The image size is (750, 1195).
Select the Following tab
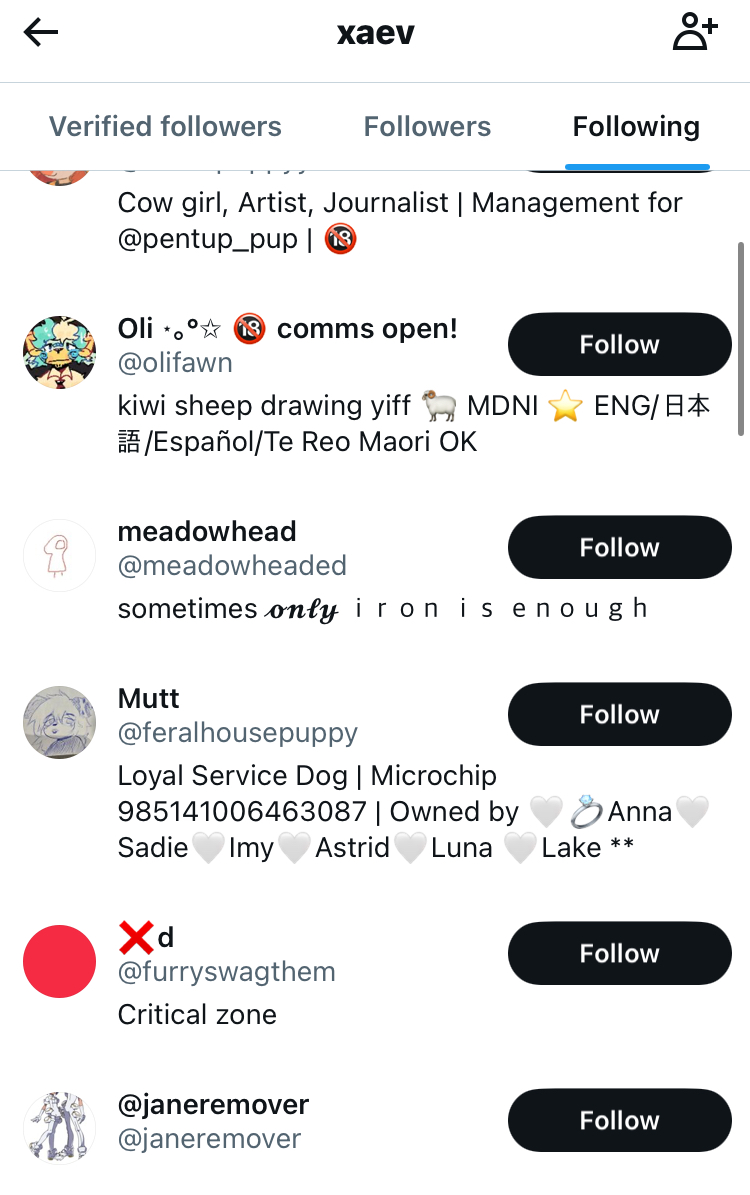[636, 127]
